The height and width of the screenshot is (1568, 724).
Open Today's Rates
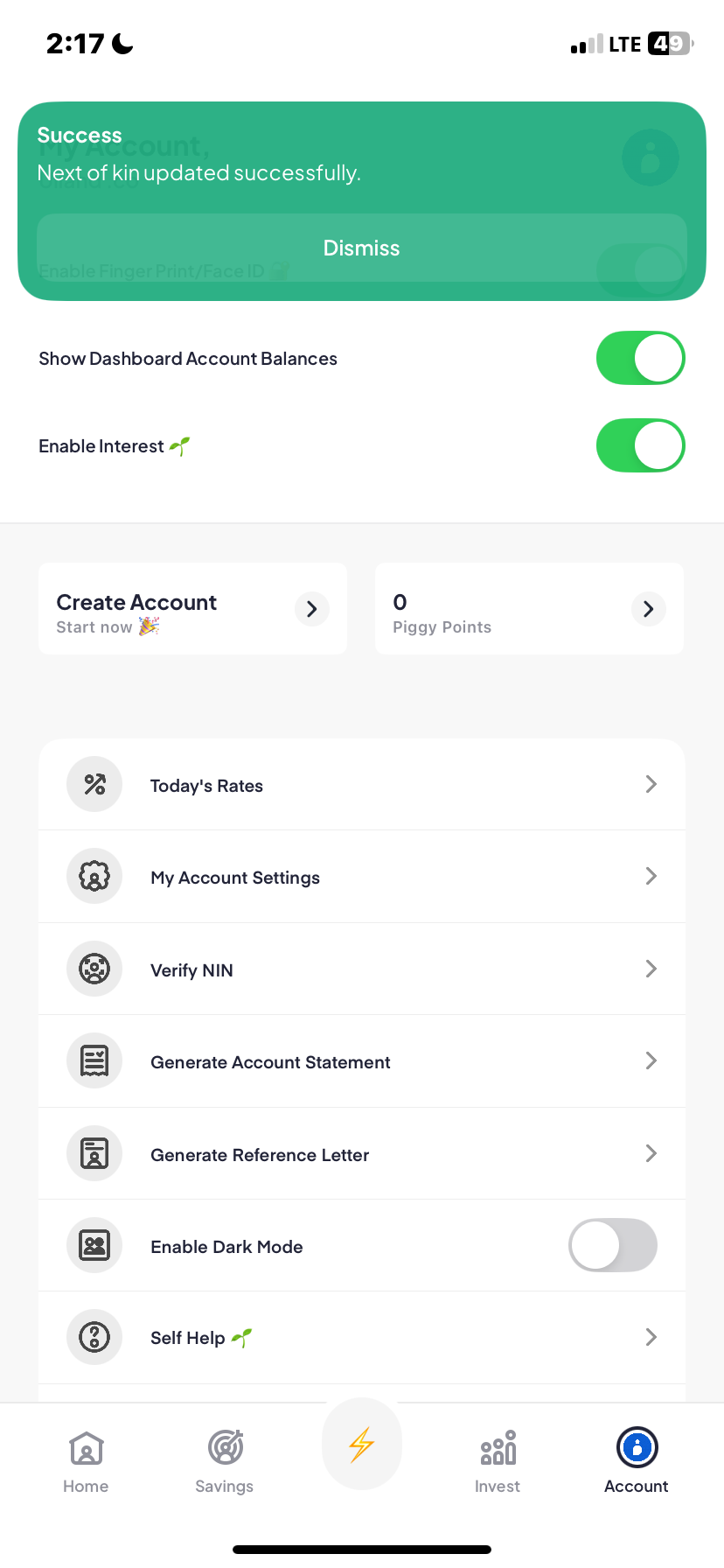click(x=361, y=785)
